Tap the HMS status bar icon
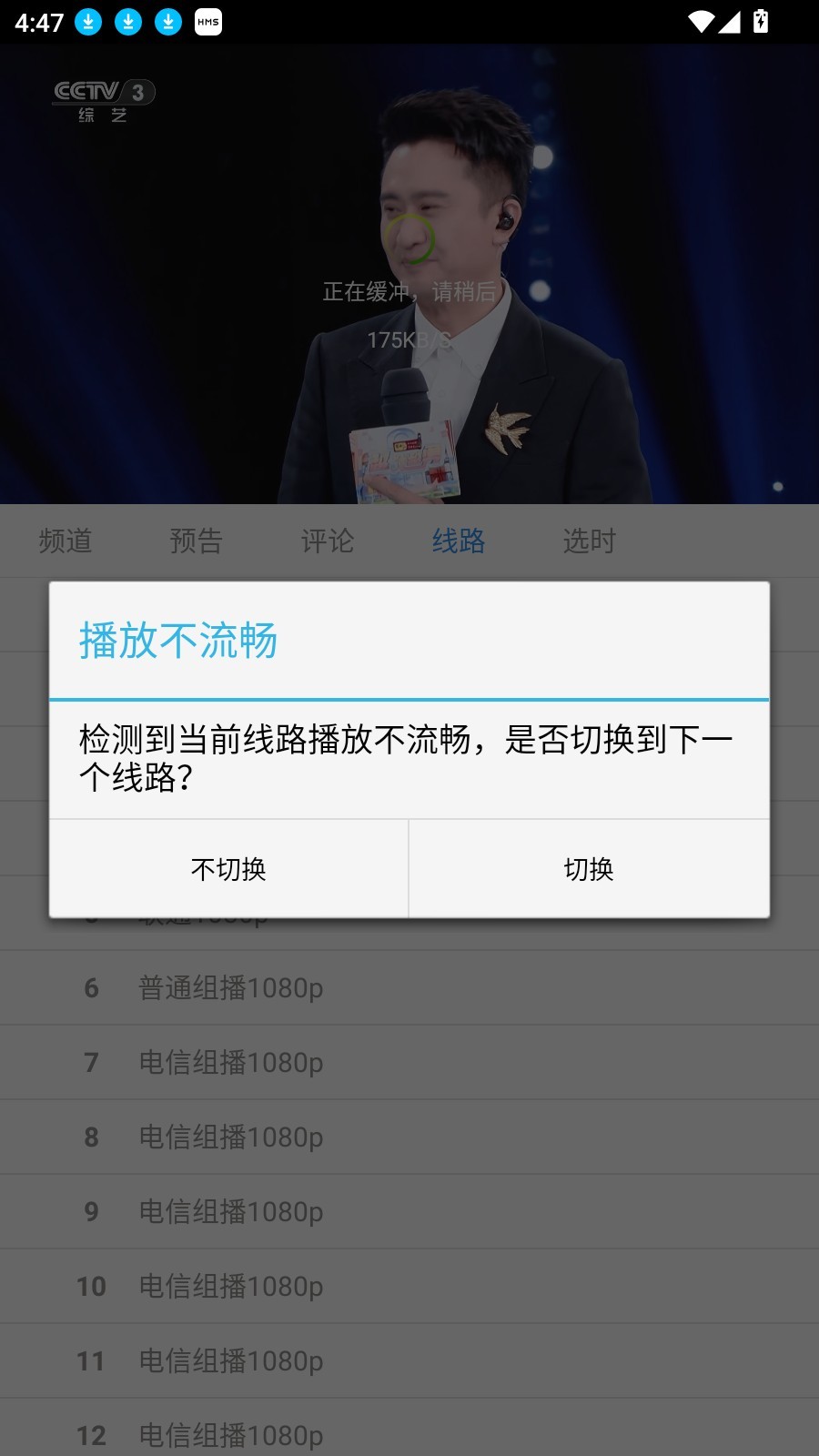Viewport: 819px width, 1456px height. [x=208, y=20]
